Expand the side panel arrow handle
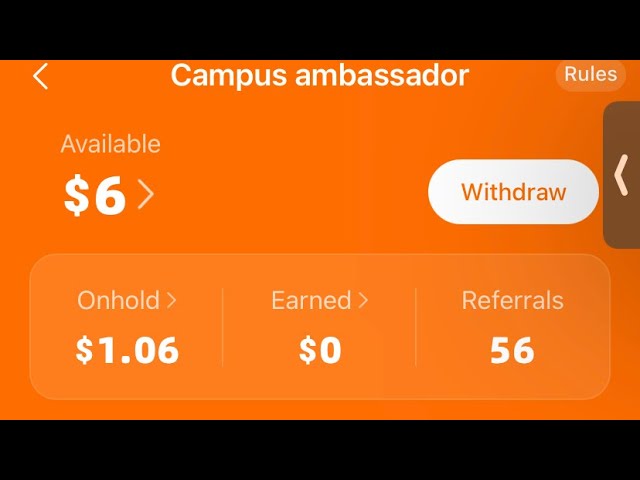 (x=621, y=175)
